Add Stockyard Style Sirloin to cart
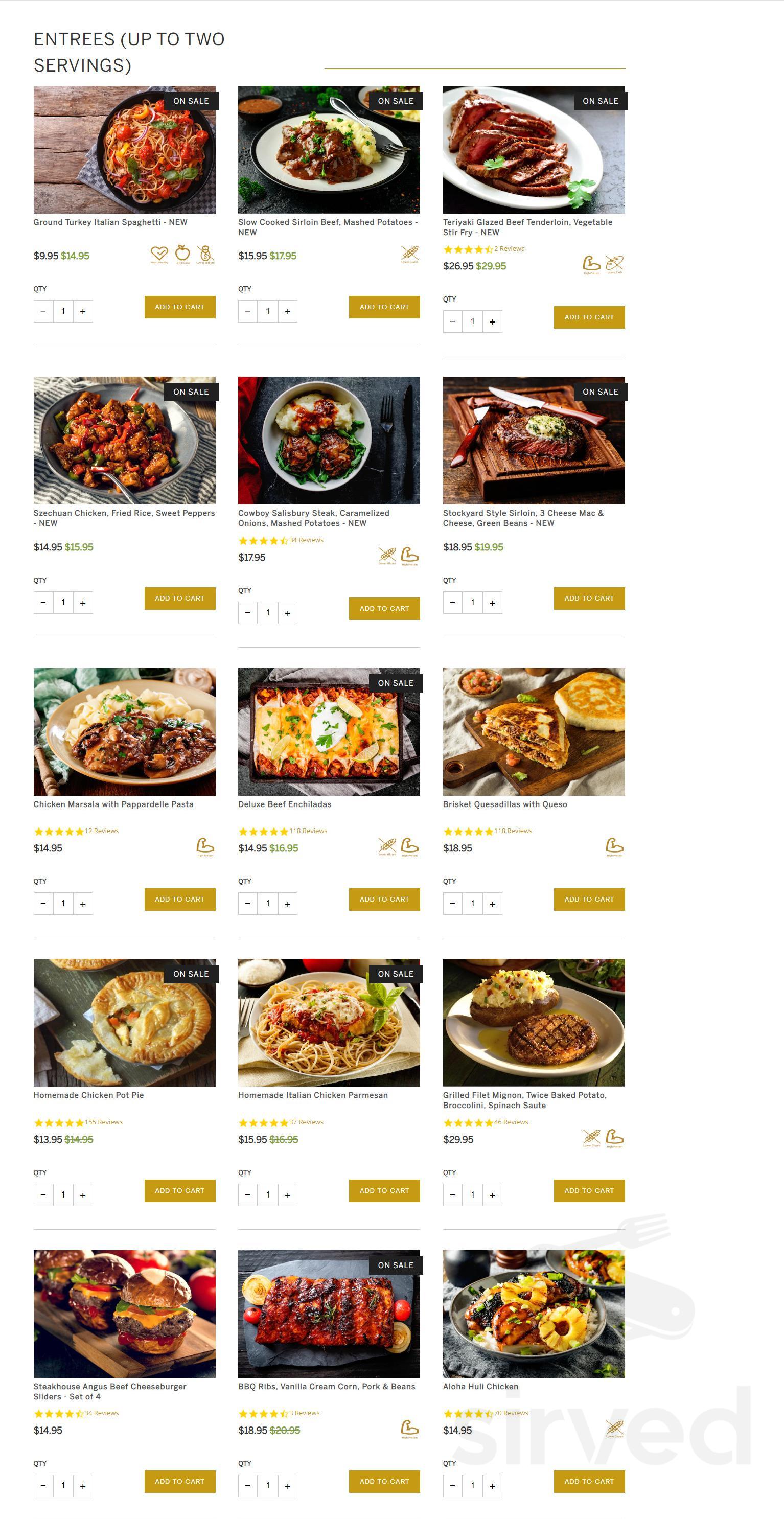784x1519 pixels. click(x=588, y=598)
